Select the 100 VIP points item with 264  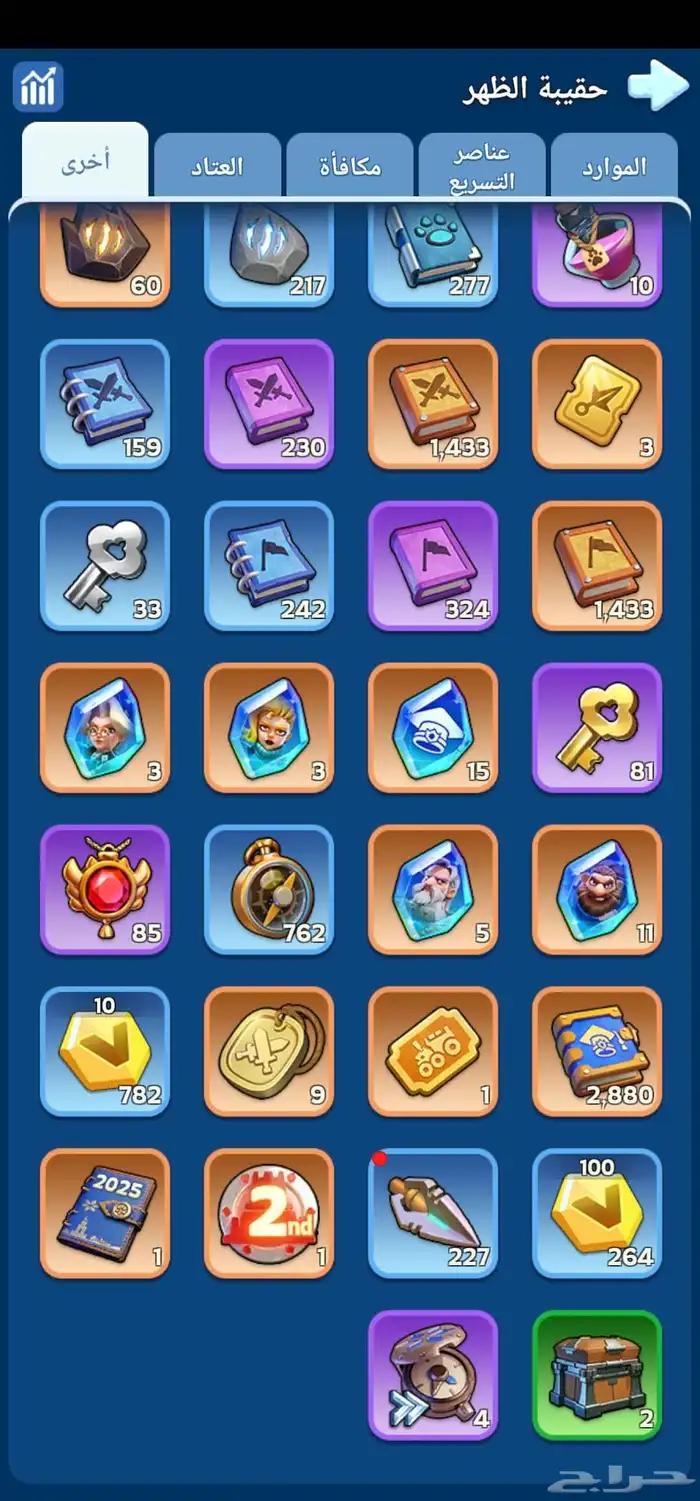597,1213
